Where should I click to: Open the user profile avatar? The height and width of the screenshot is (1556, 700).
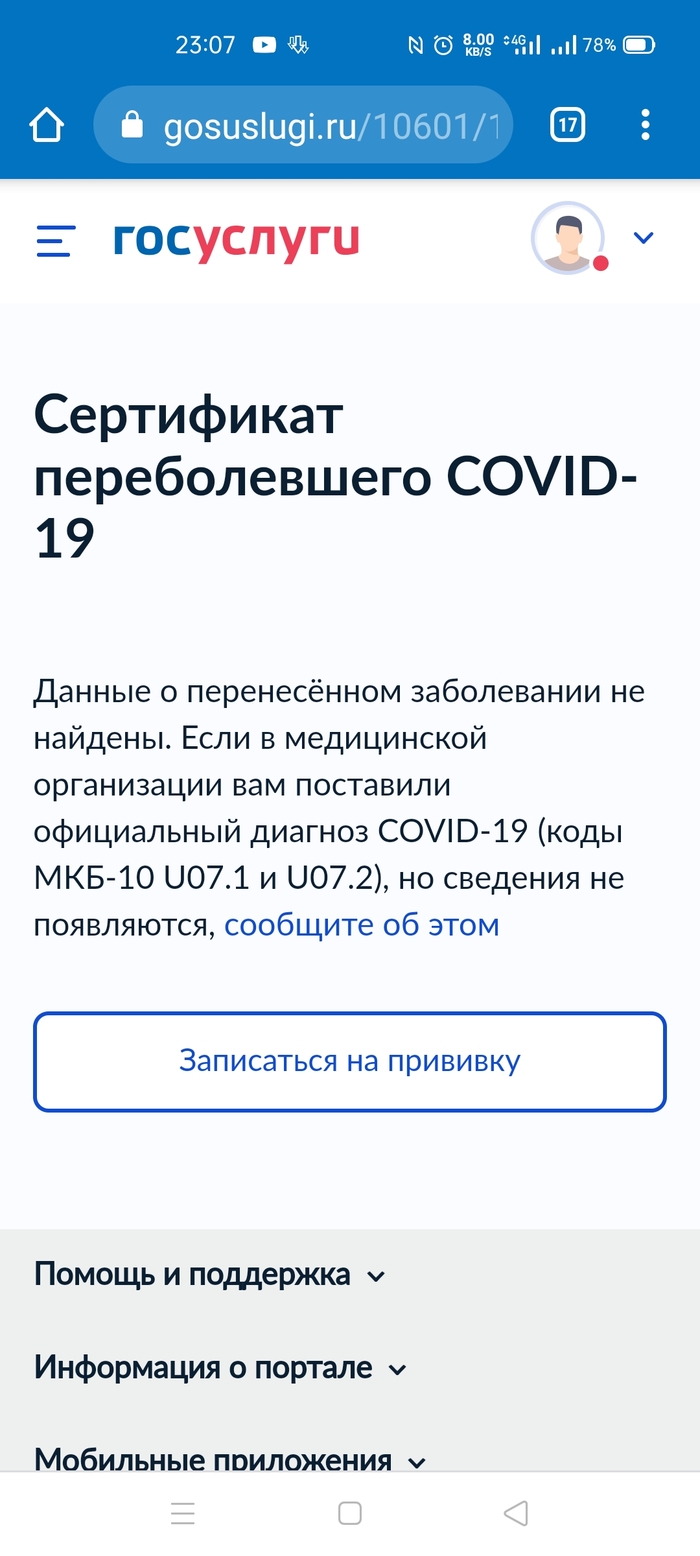tap(568, 239)
